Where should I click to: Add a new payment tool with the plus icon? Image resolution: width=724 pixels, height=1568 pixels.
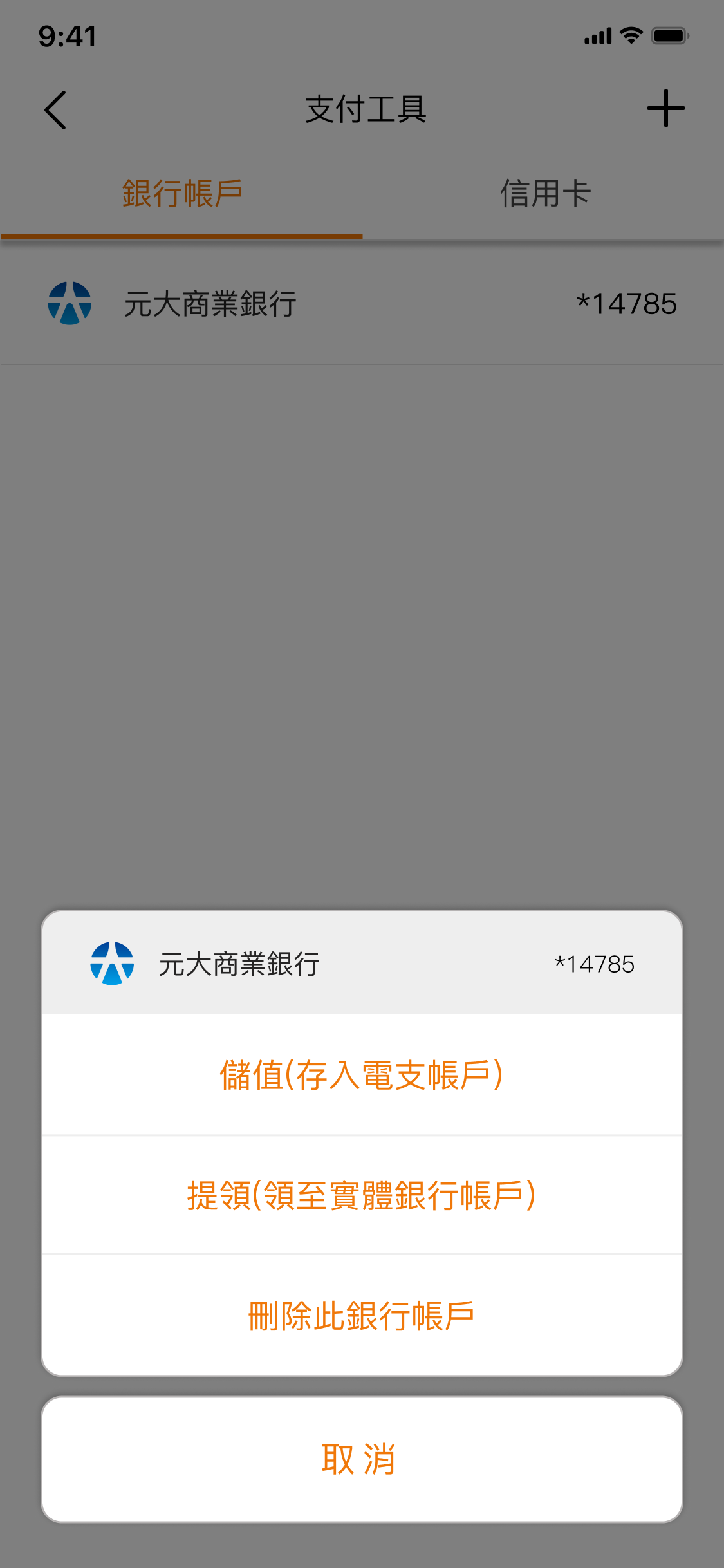(665, 109)
